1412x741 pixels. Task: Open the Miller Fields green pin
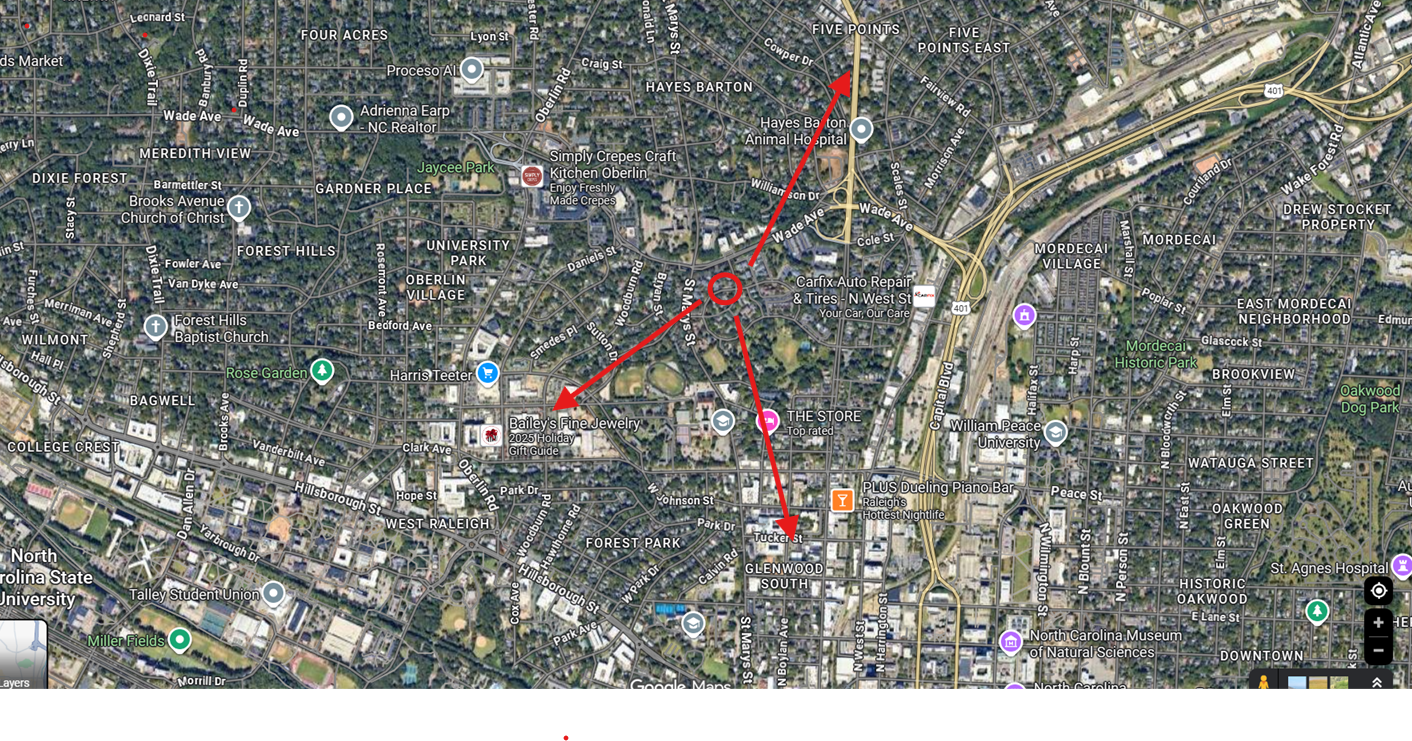pos(180,639)
